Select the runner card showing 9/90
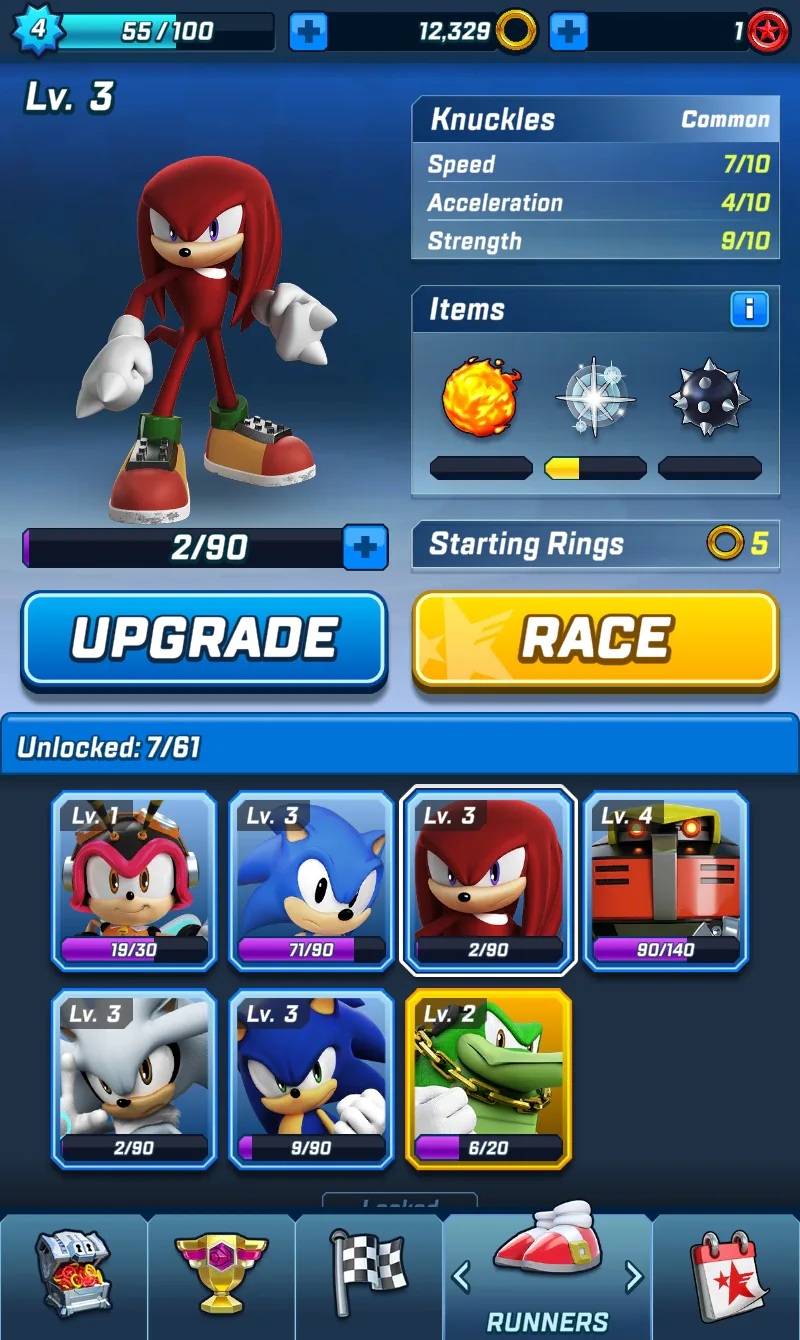 pyautogui.click(x=311, y=1079)
